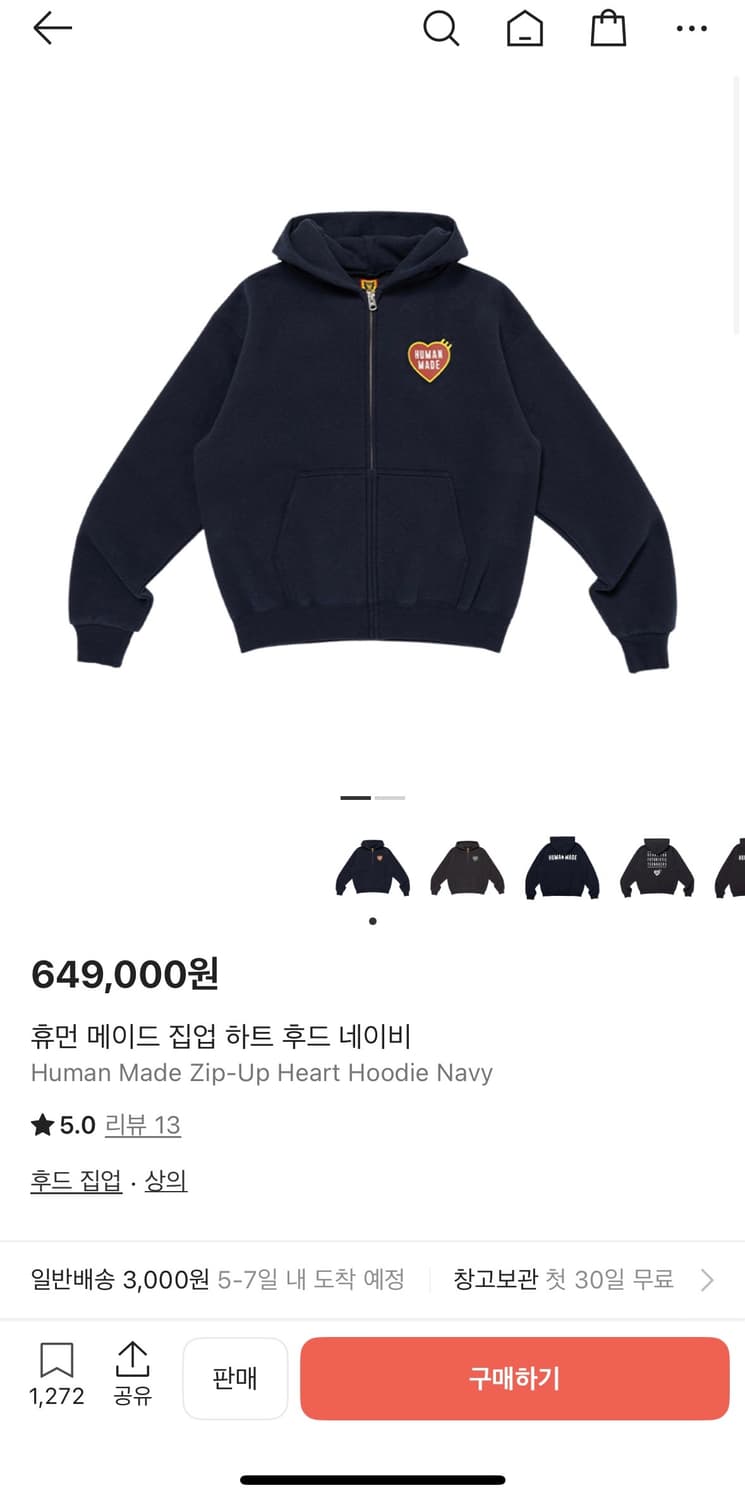
Task: Select the charcoal hoodie thumbnail
Action: click(x=467, y=868)
